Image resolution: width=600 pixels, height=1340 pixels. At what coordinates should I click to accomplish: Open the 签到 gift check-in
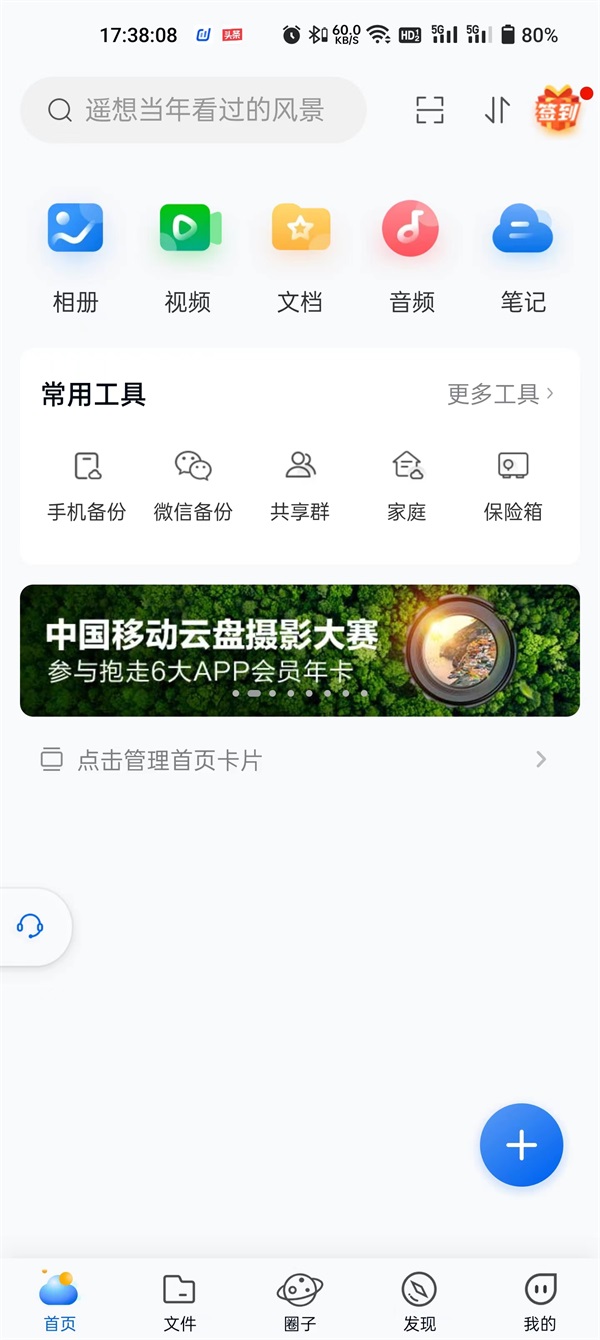pos(559,110)
